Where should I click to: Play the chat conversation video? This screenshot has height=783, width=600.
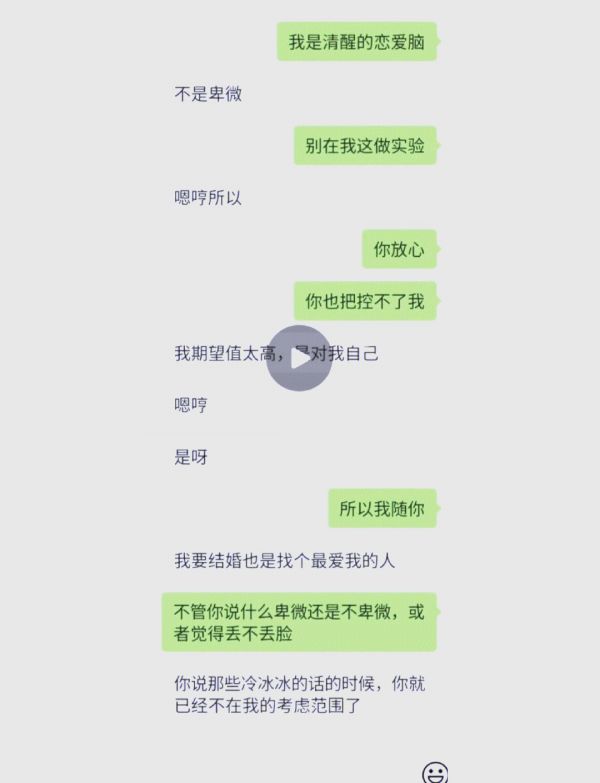click(299, 358)
